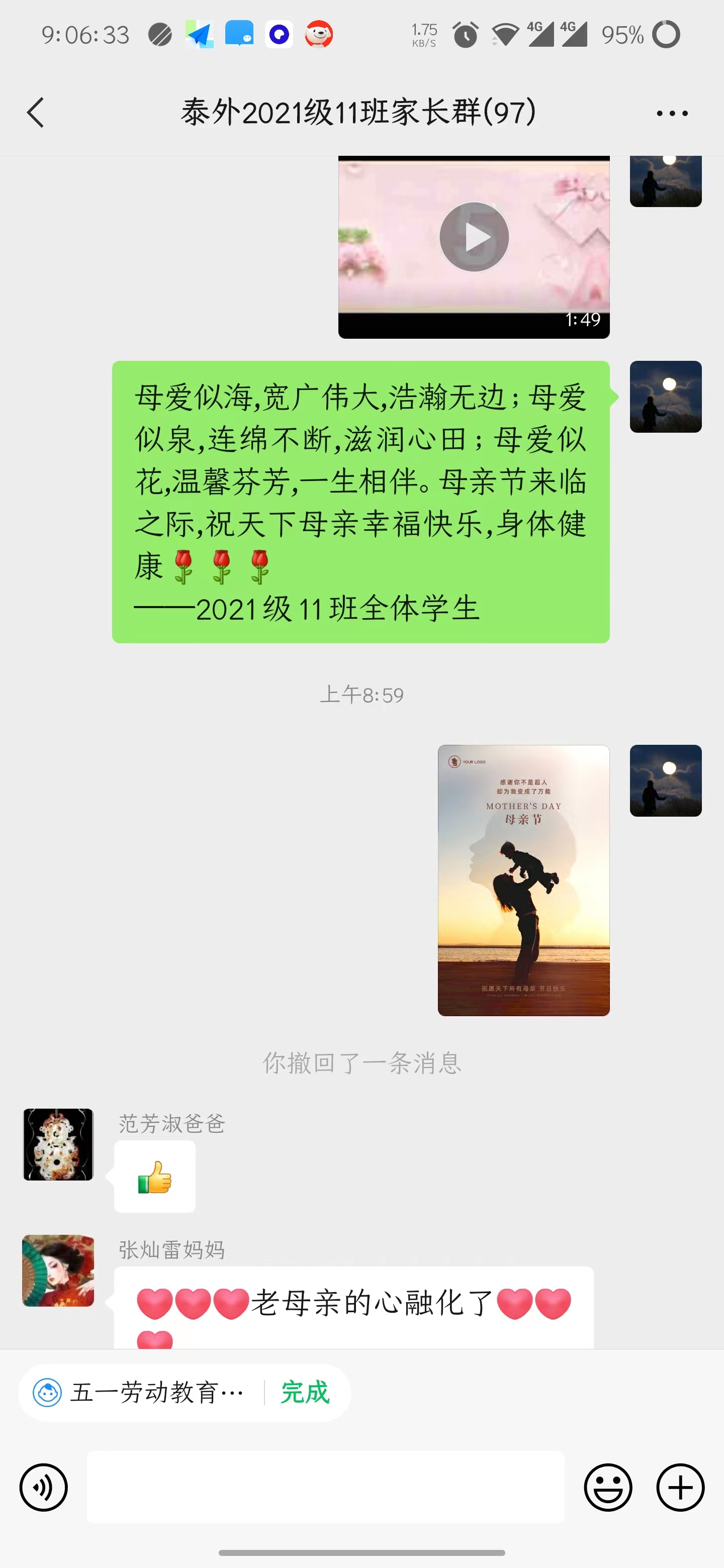
Task: Open 范芳淑爸爸's avatar profile
Action: coord(58,1144)
